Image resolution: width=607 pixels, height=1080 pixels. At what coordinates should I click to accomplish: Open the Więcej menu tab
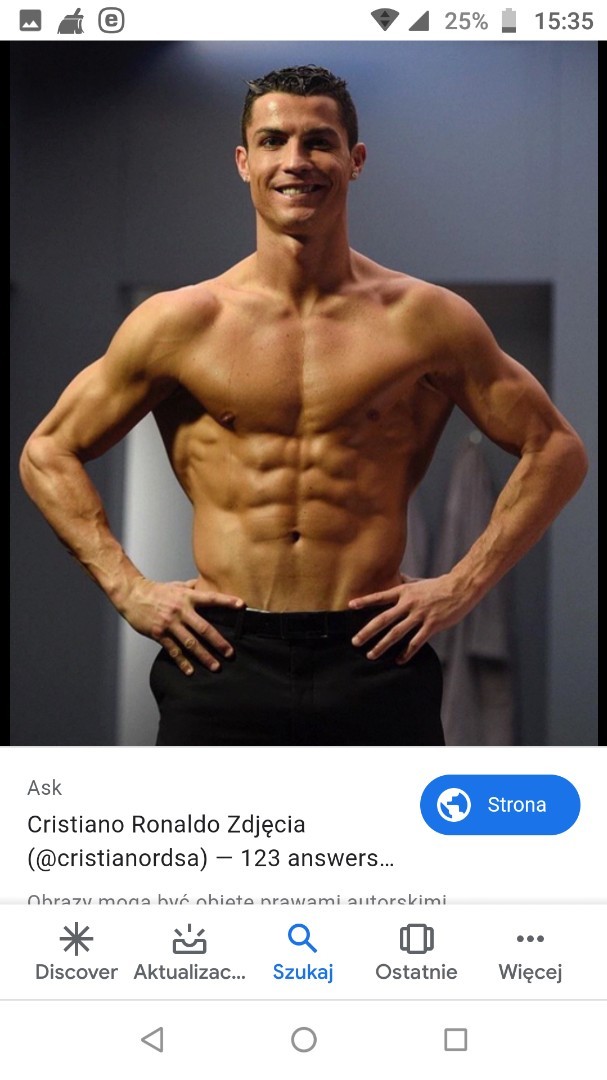pyautogui.click(x=530, y=953)
